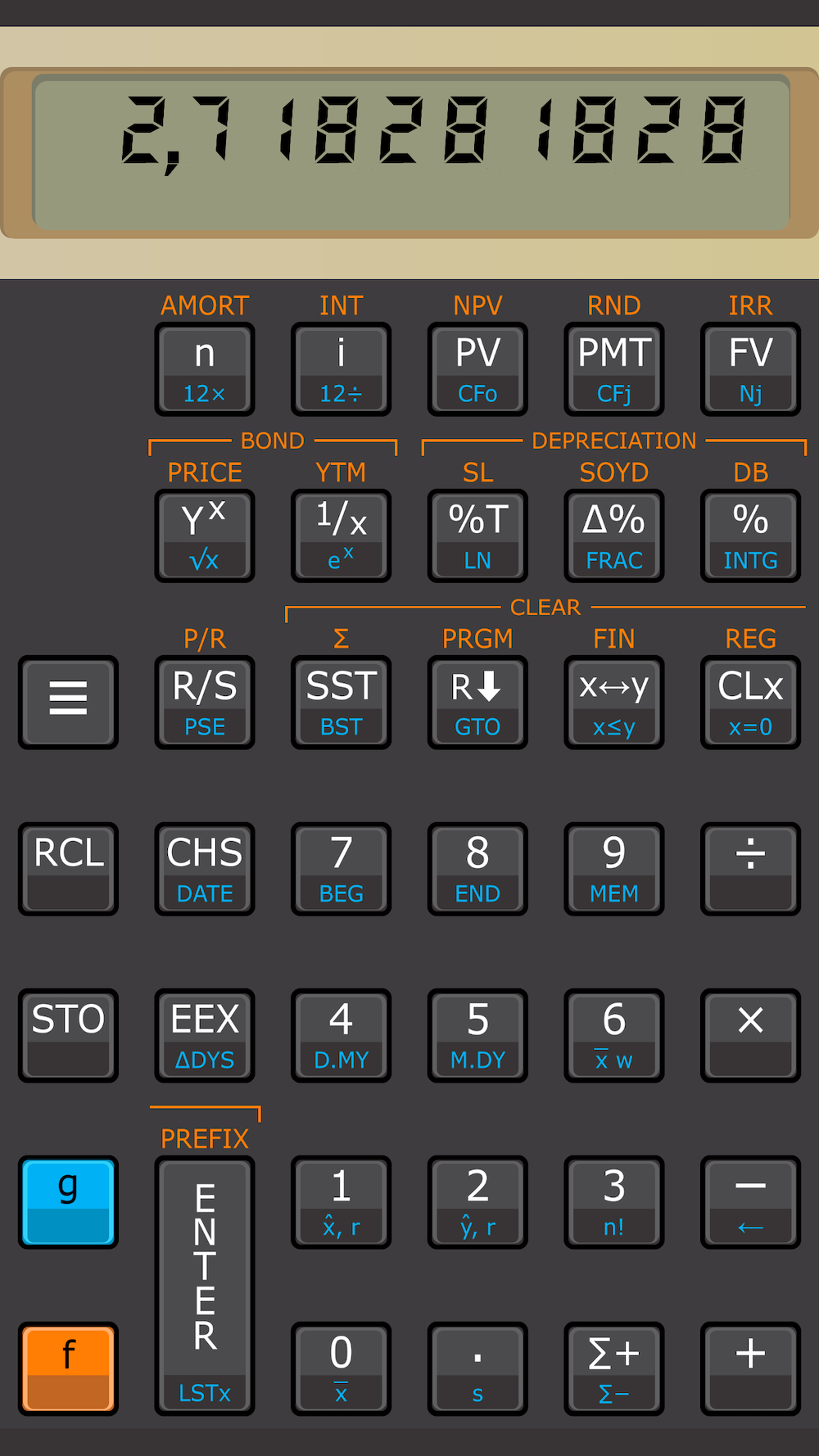Tap the PV key
This screenshot has height=1456, width=819.
[x=477, y=369]
